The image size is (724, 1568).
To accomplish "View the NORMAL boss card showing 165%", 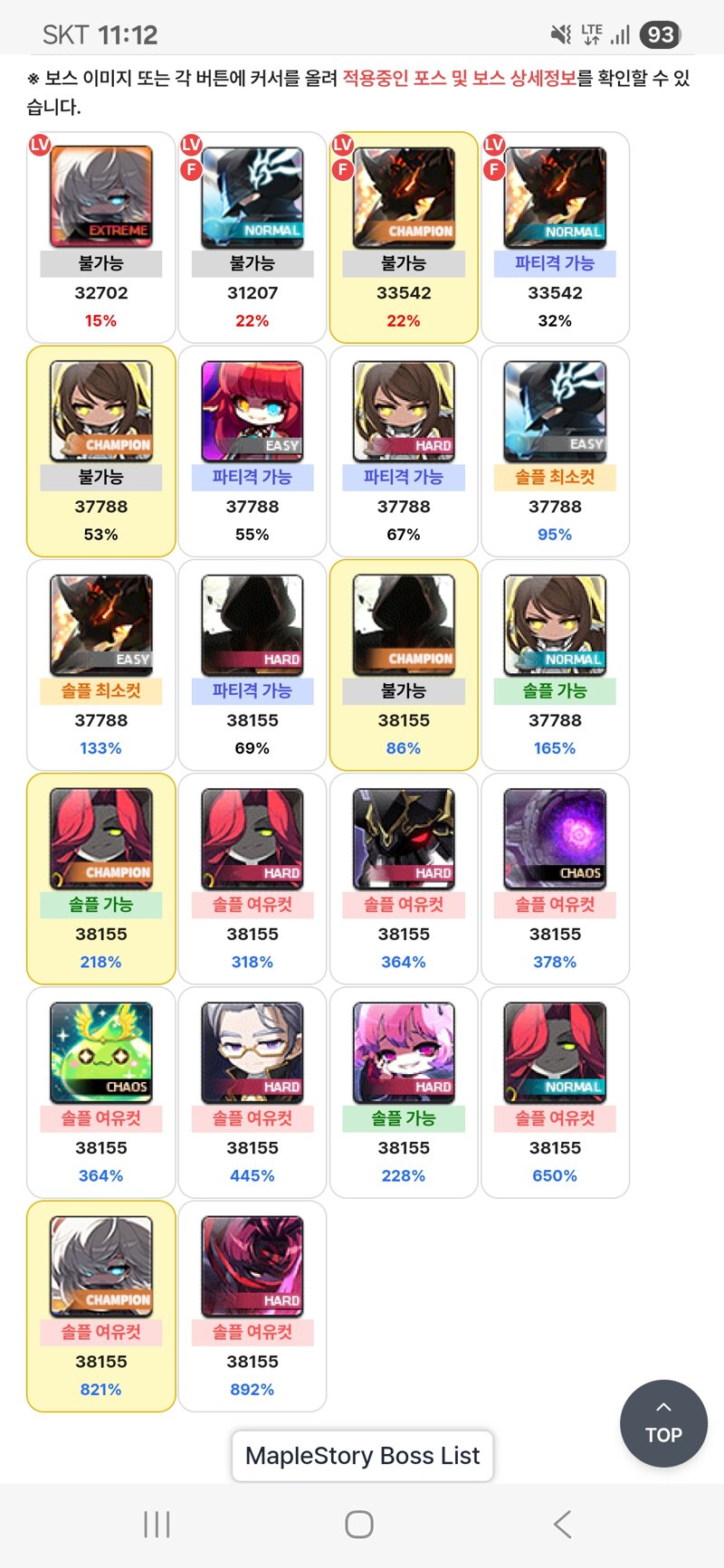I will (555, 665).
